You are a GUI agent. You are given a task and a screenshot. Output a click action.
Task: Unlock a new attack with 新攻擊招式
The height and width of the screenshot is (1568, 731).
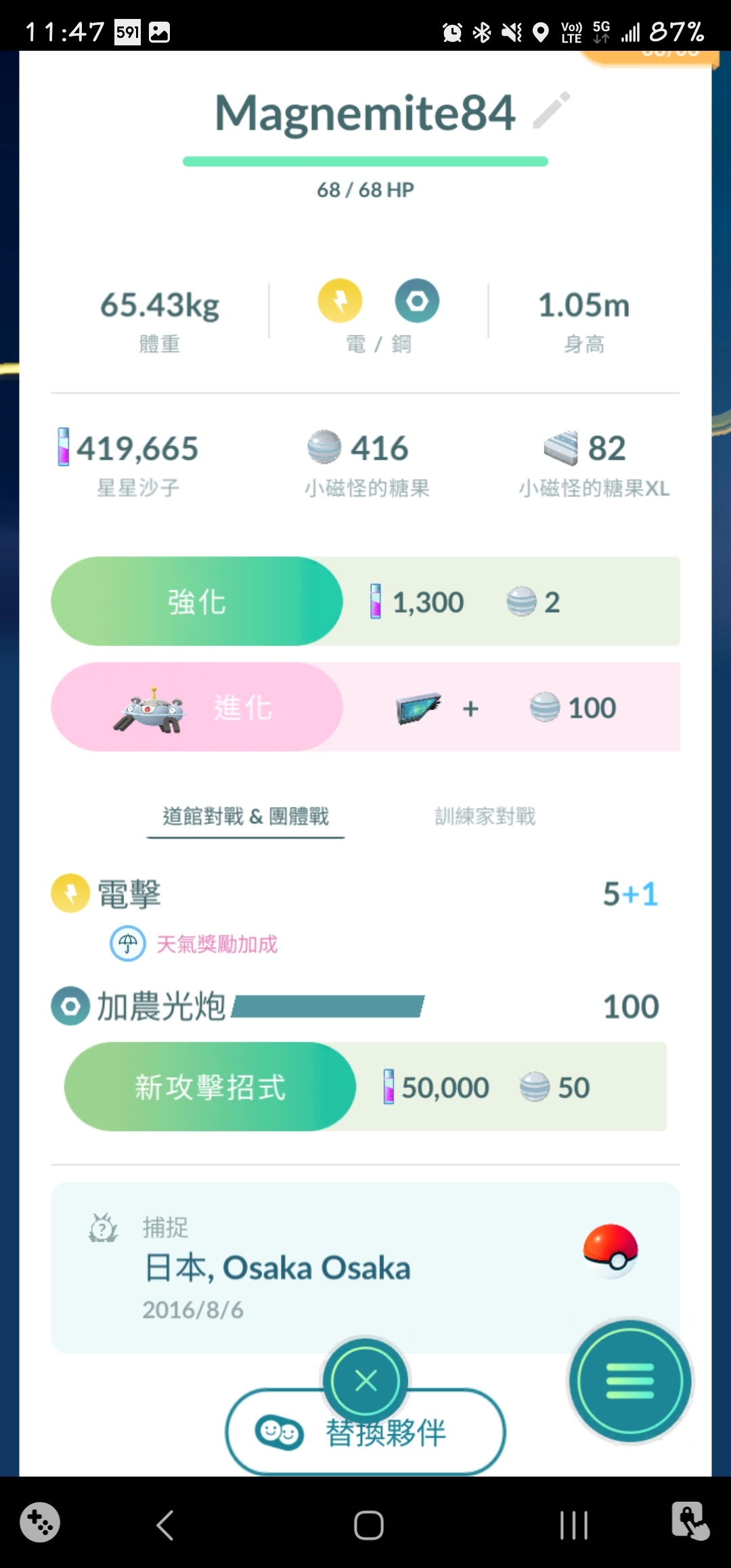(210, 1087)
